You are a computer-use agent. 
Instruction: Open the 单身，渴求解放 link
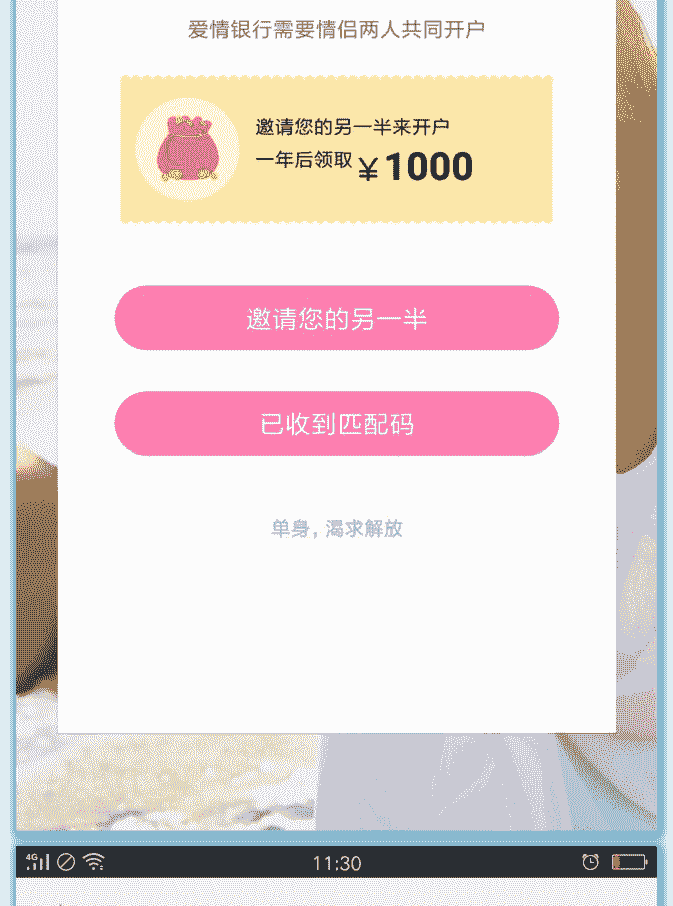(x=336, y=528)
